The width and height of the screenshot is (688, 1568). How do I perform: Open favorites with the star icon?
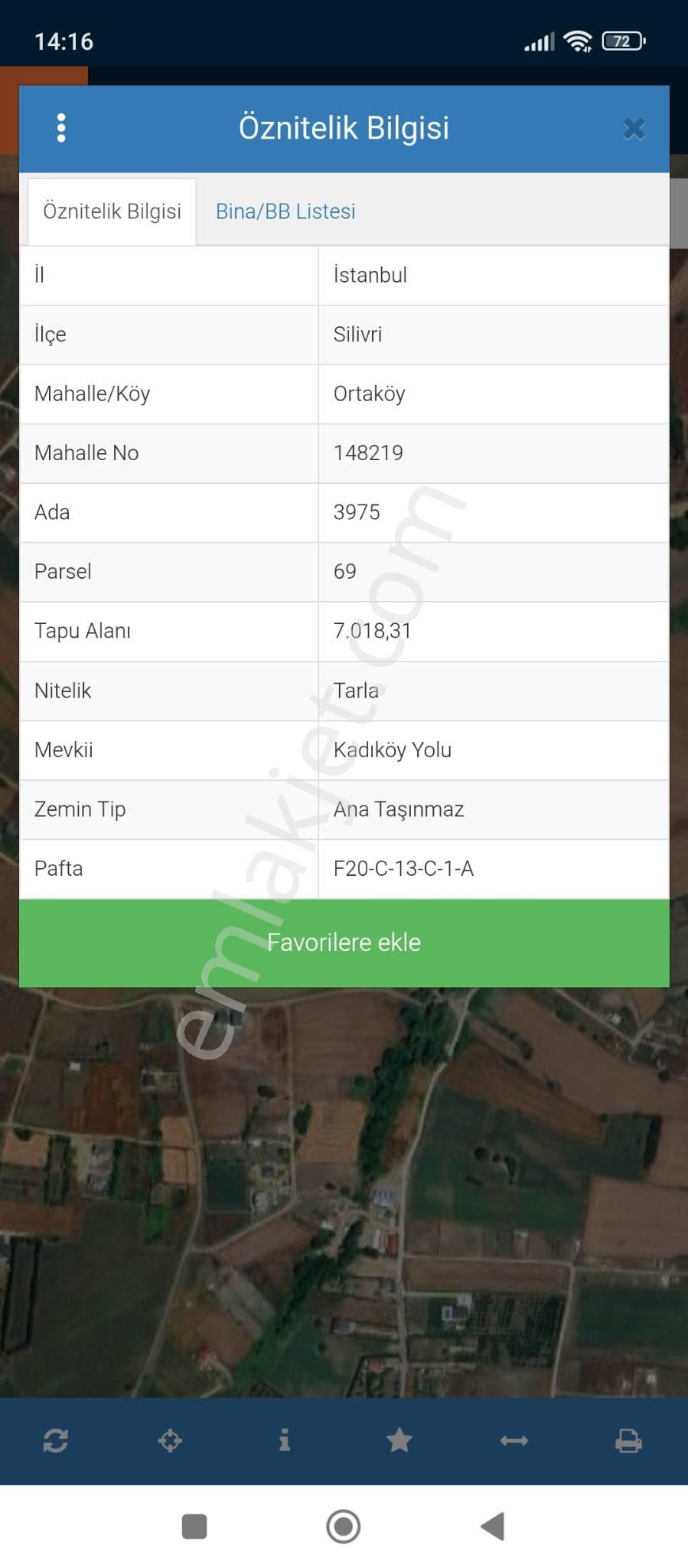point(399,1441)
